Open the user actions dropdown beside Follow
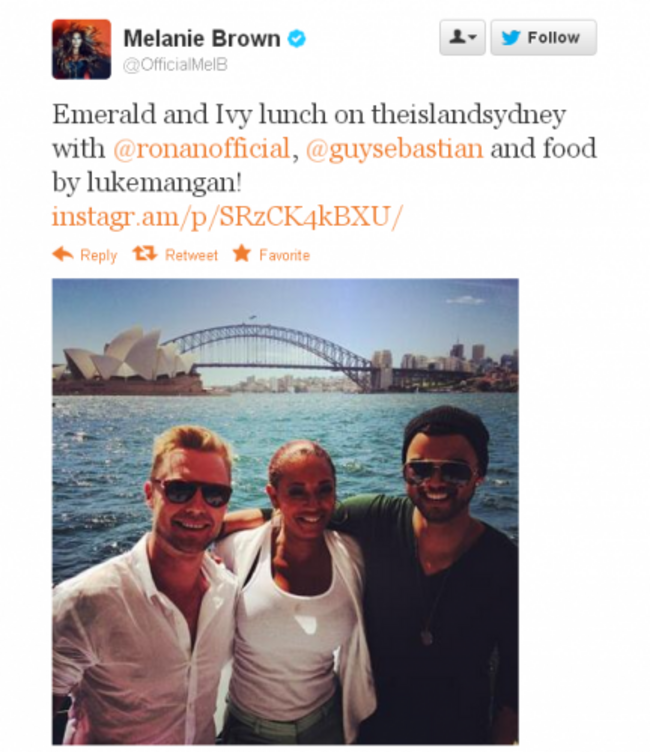This screenshot has height=752, width=650. 461,38
